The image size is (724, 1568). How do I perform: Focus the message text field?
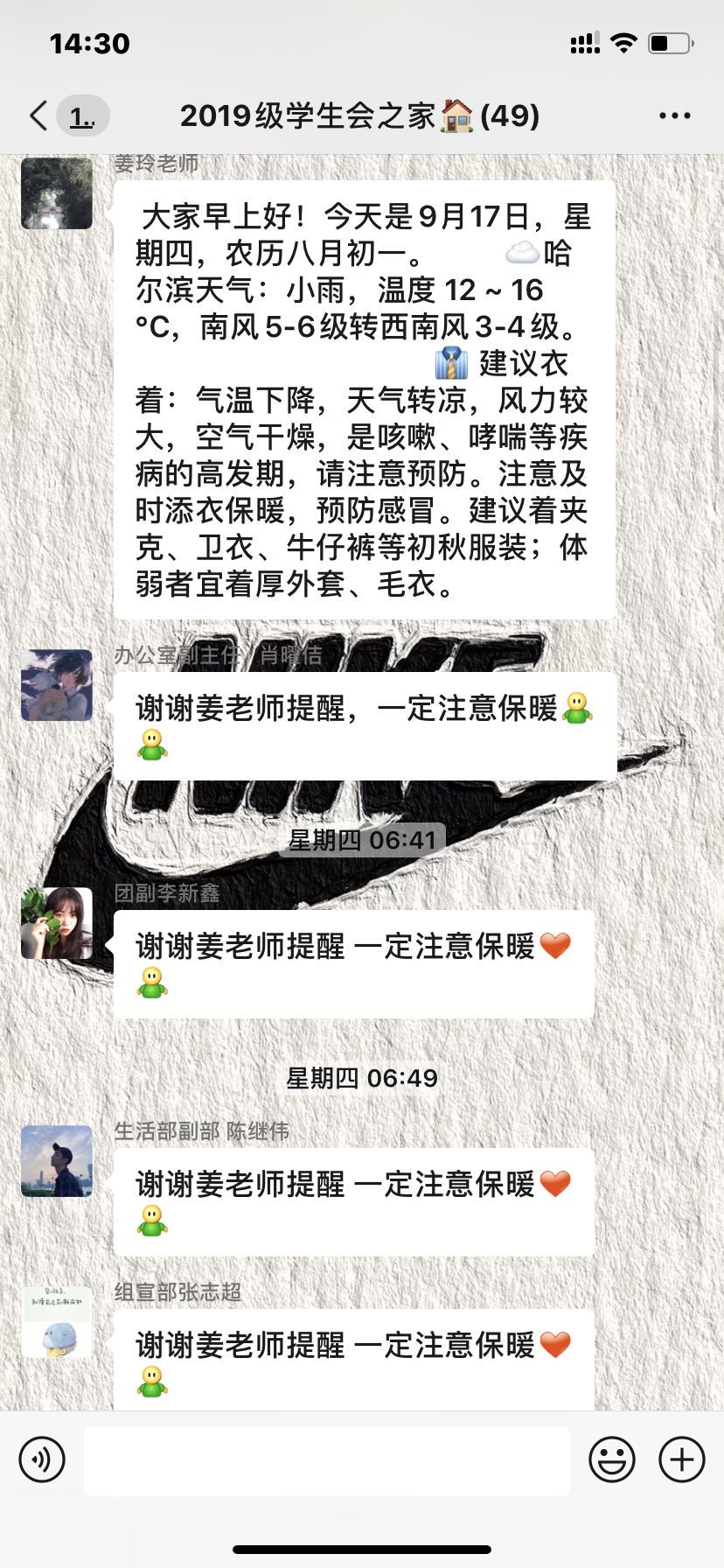(327, 1459)
